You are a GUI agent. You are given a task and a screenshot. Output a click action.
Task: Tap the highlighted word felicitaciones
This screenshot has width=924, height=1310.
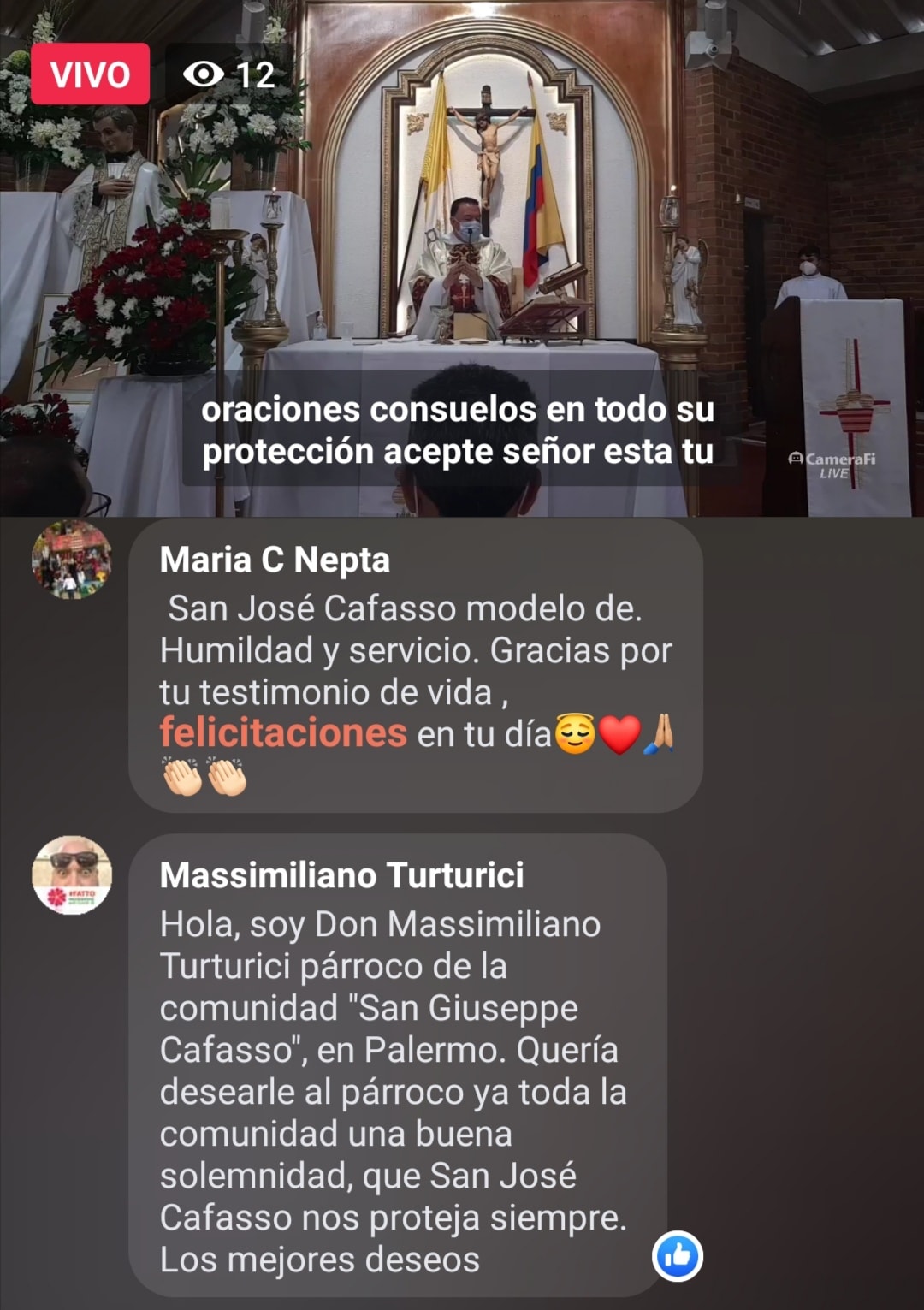283,733
